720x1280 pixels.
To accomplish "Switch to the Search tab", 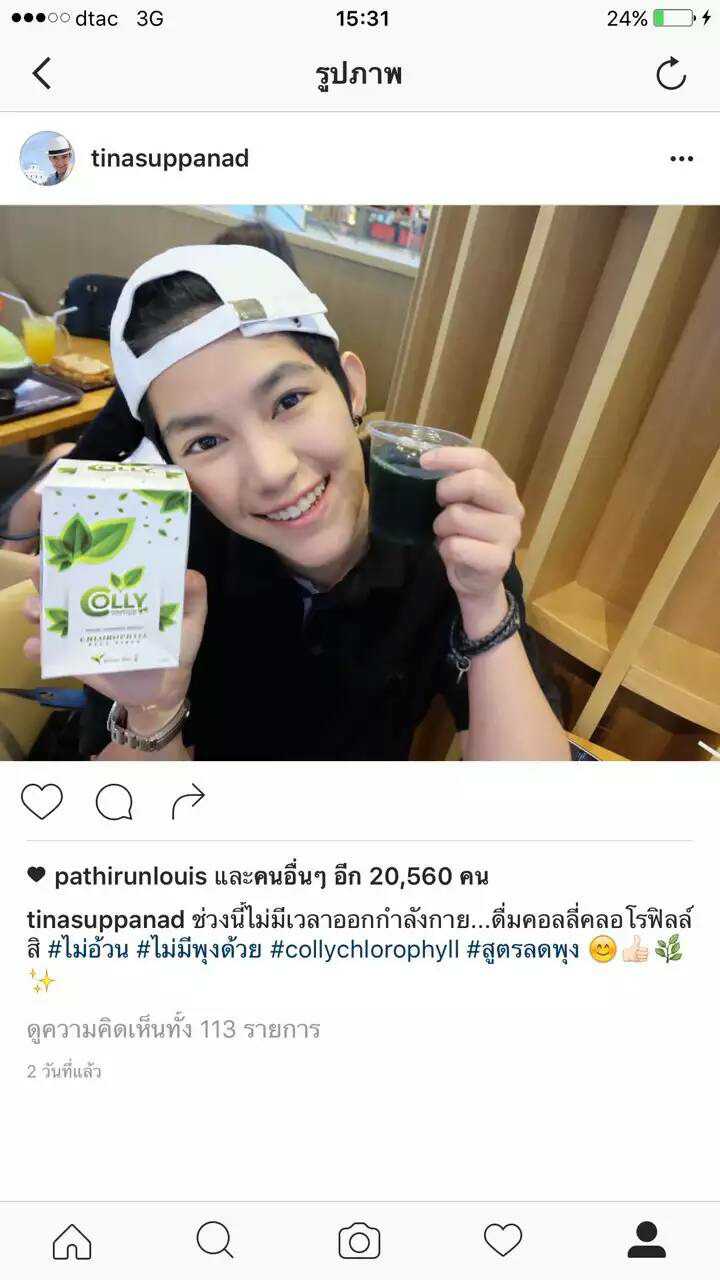I will pos(215,1241).
